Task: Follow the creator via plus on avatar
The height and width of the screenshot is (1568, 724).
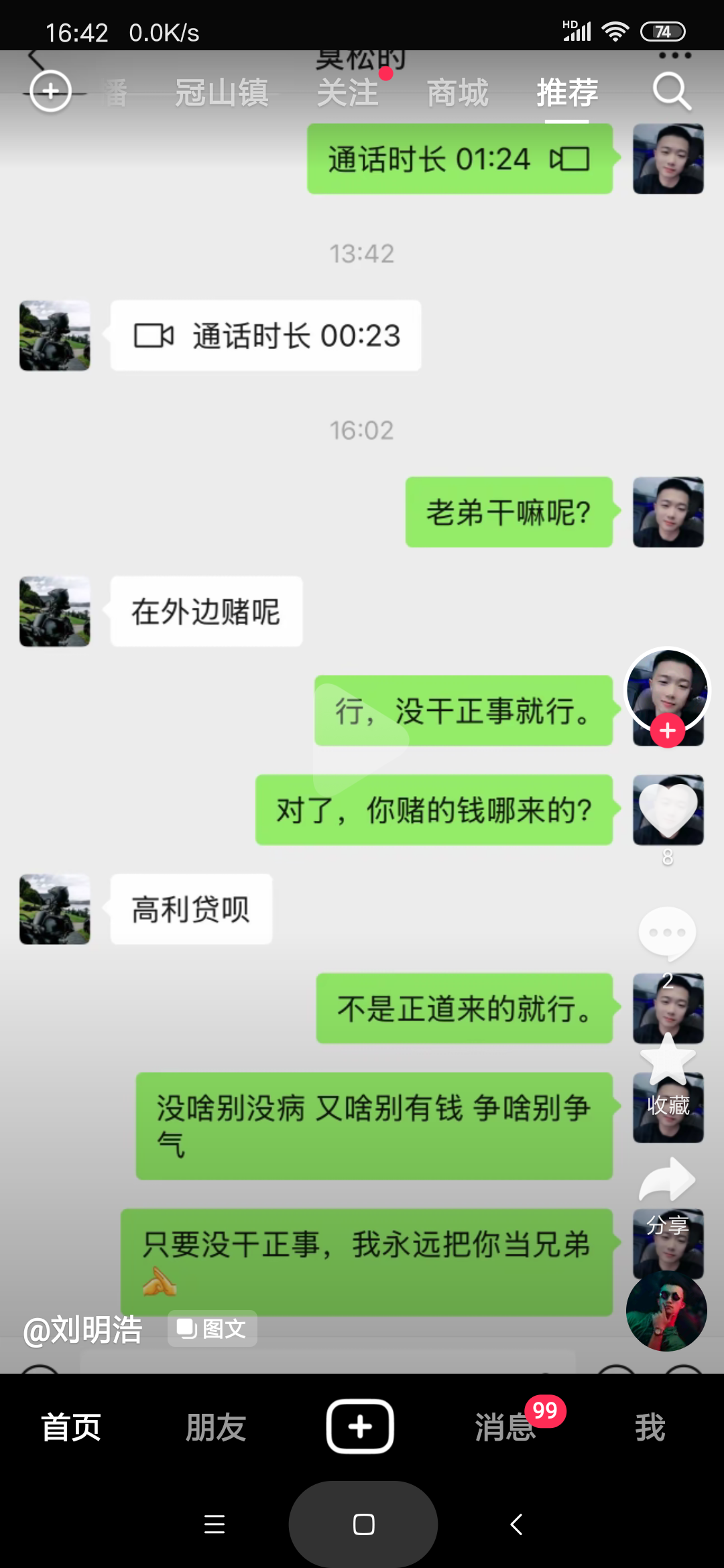Action: click(667, 732)
